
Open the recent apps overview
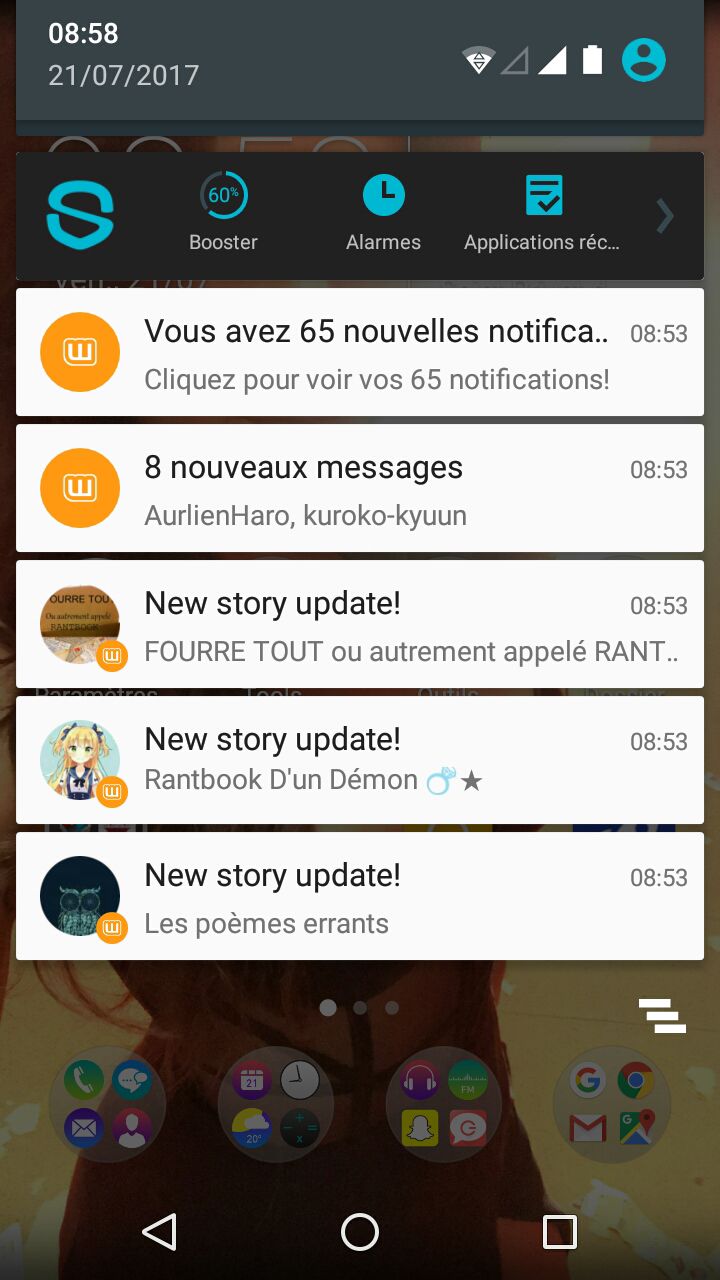point(560,1232)
